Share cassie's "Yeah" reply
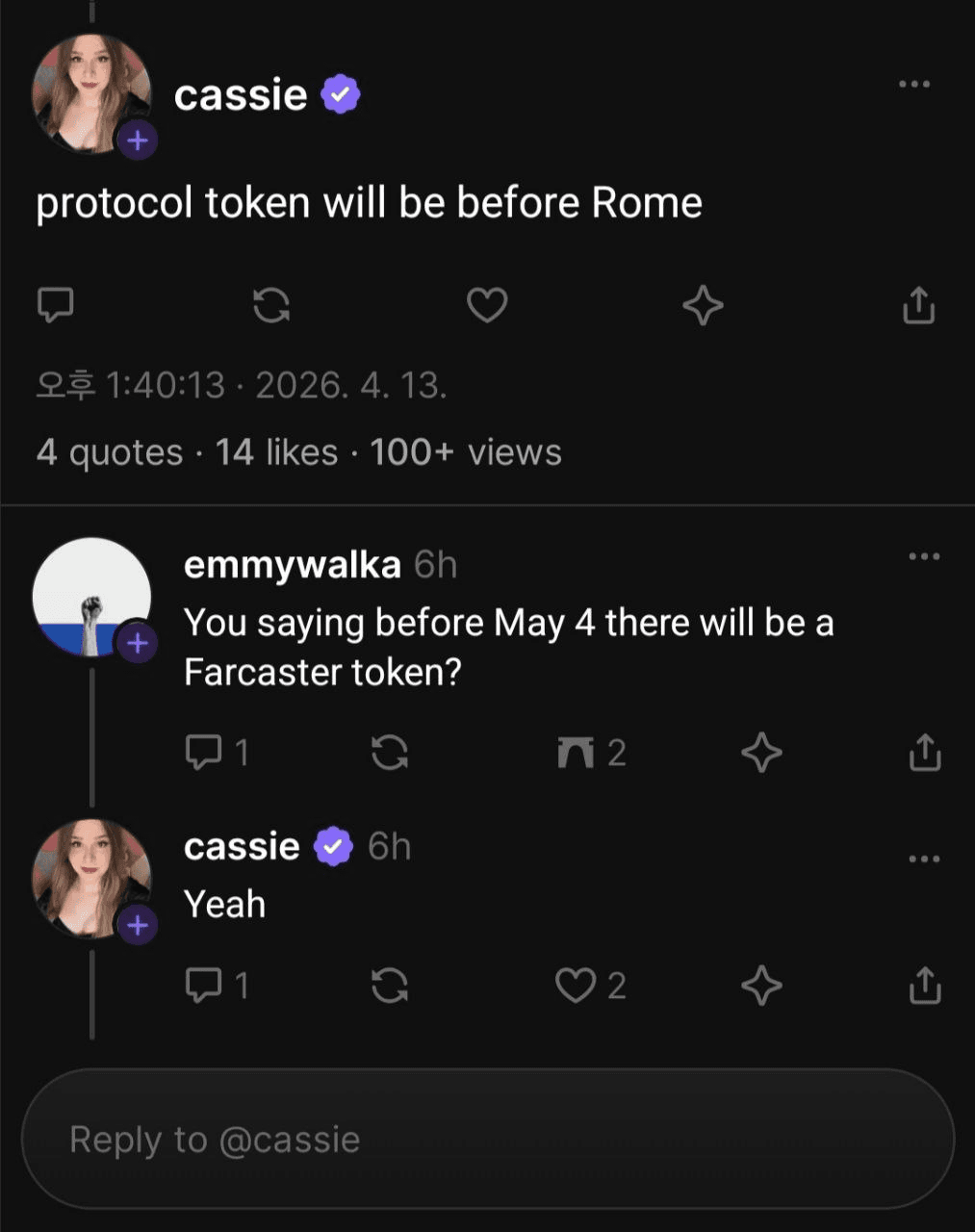 [x=924, y=986]
